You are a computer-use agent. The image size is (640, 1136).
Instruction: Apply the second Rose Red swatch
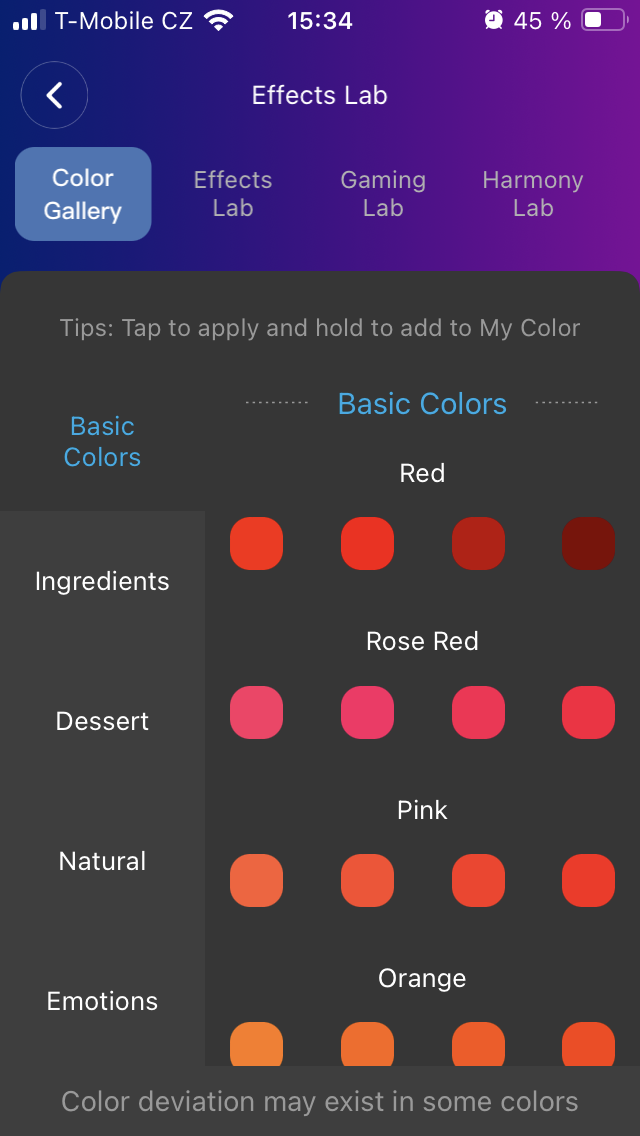pos(367,712)
